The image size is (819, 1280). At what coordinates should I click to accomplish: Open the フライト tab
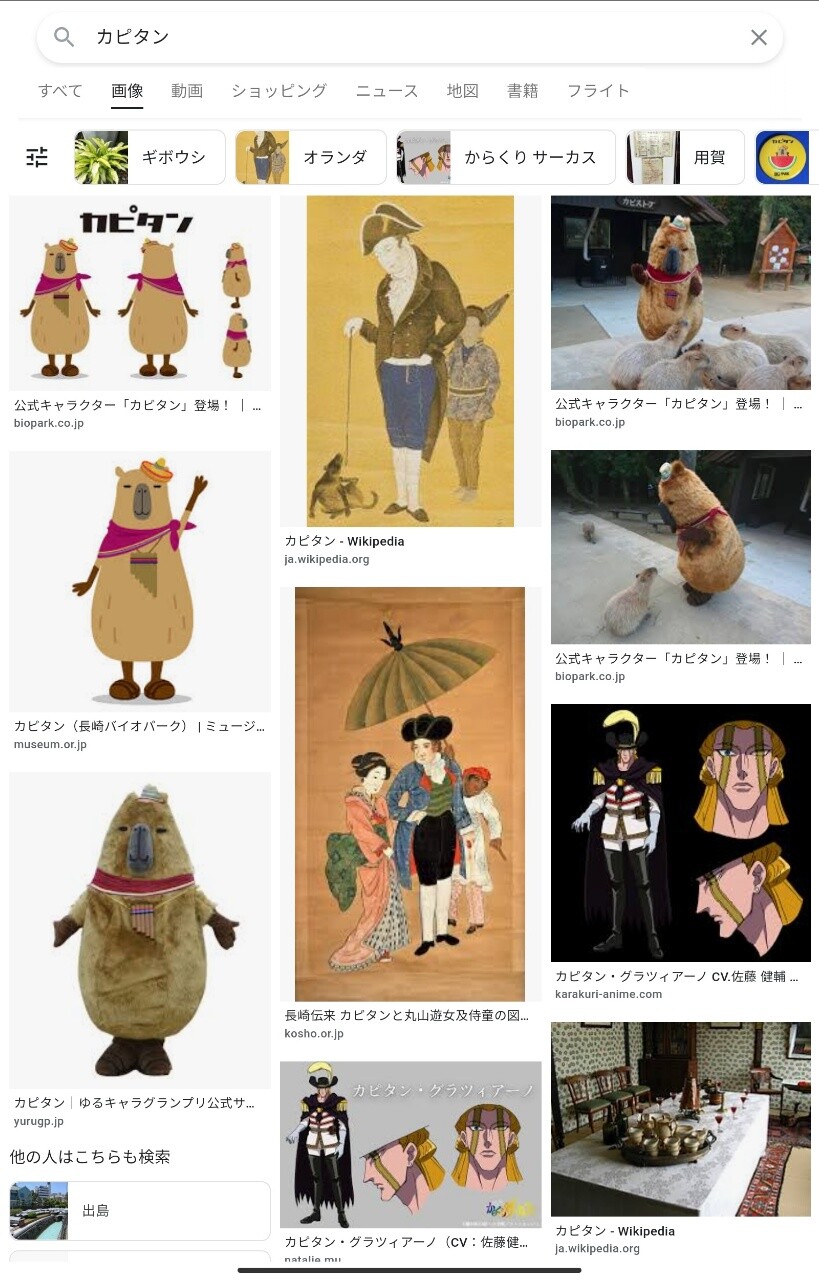(x=598, y=91)
